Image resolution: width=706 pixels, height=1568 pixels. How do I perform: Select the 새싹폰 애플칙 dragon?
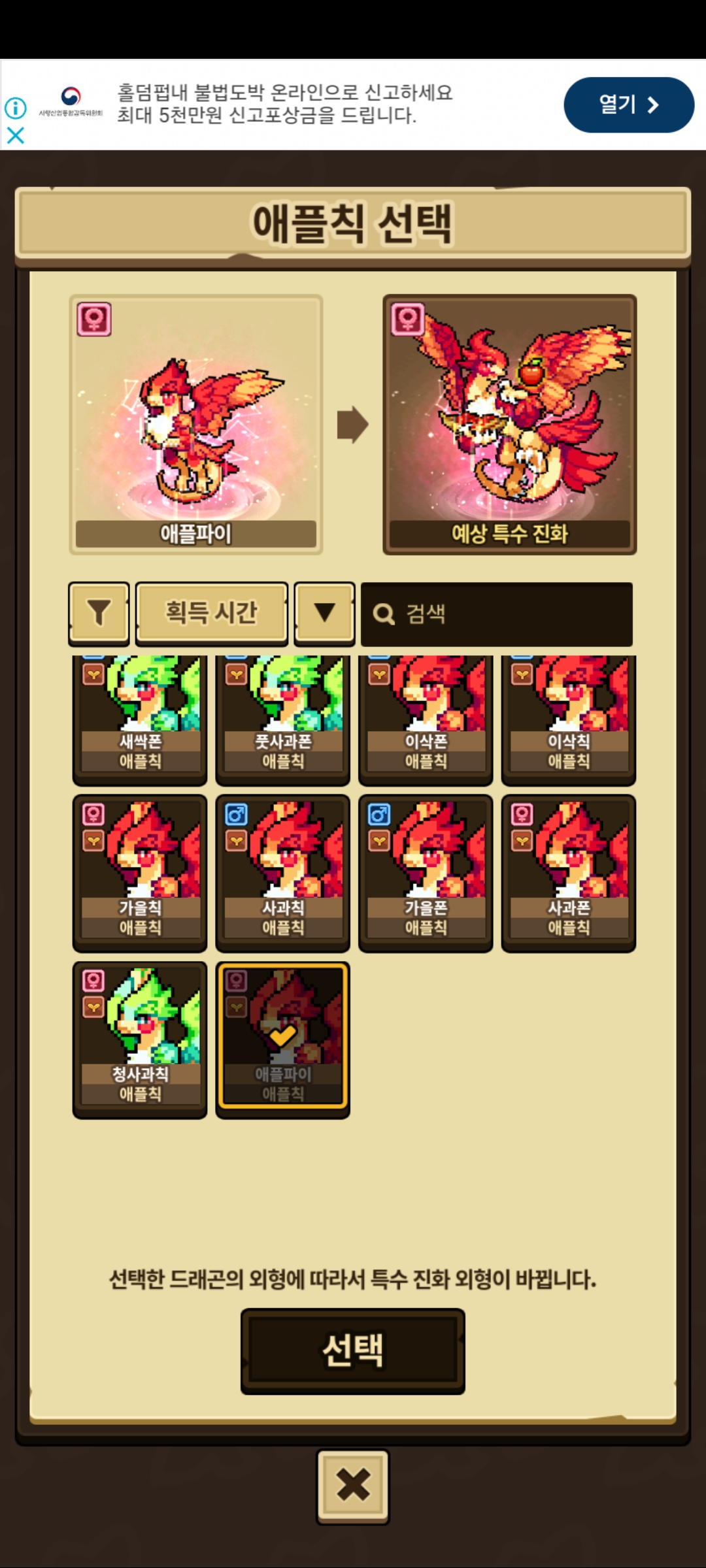pos(140,719)
